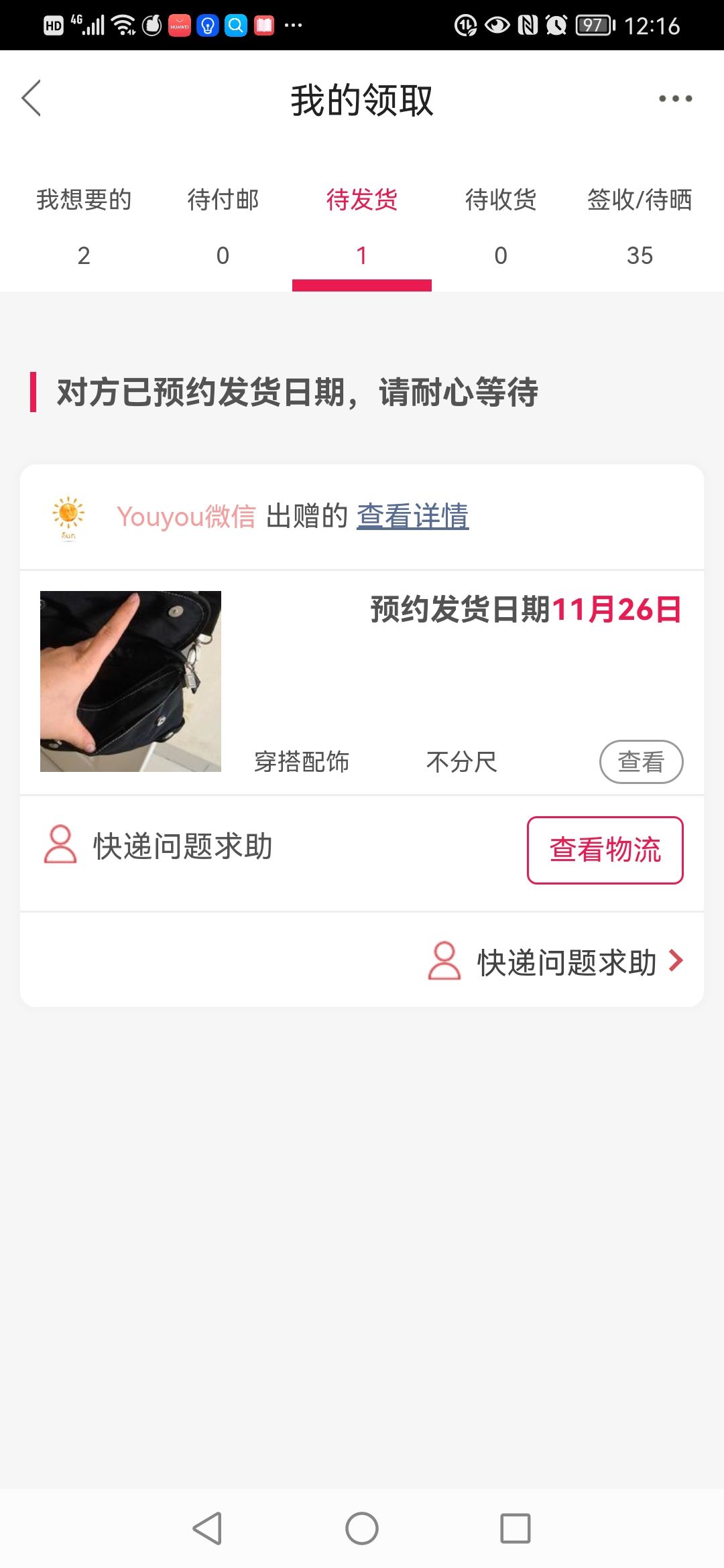724x1568 pixels.
Task: Open 快递问题求助 with the red arrow
Action: (x=556, y=962)
